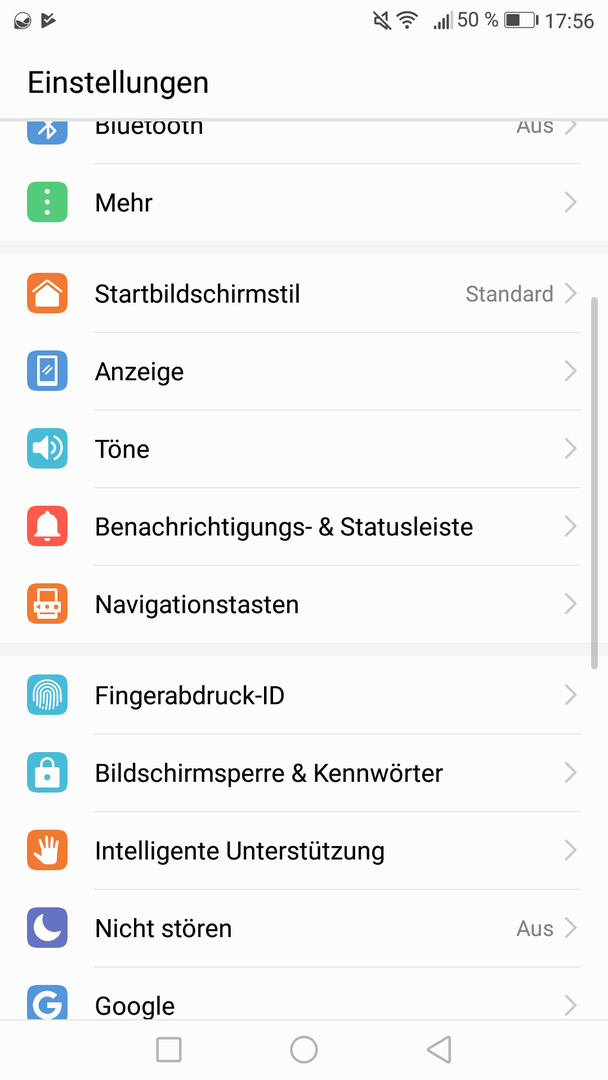Open Bildschirmsperre & Kennwörter

[x=304, y=773]
